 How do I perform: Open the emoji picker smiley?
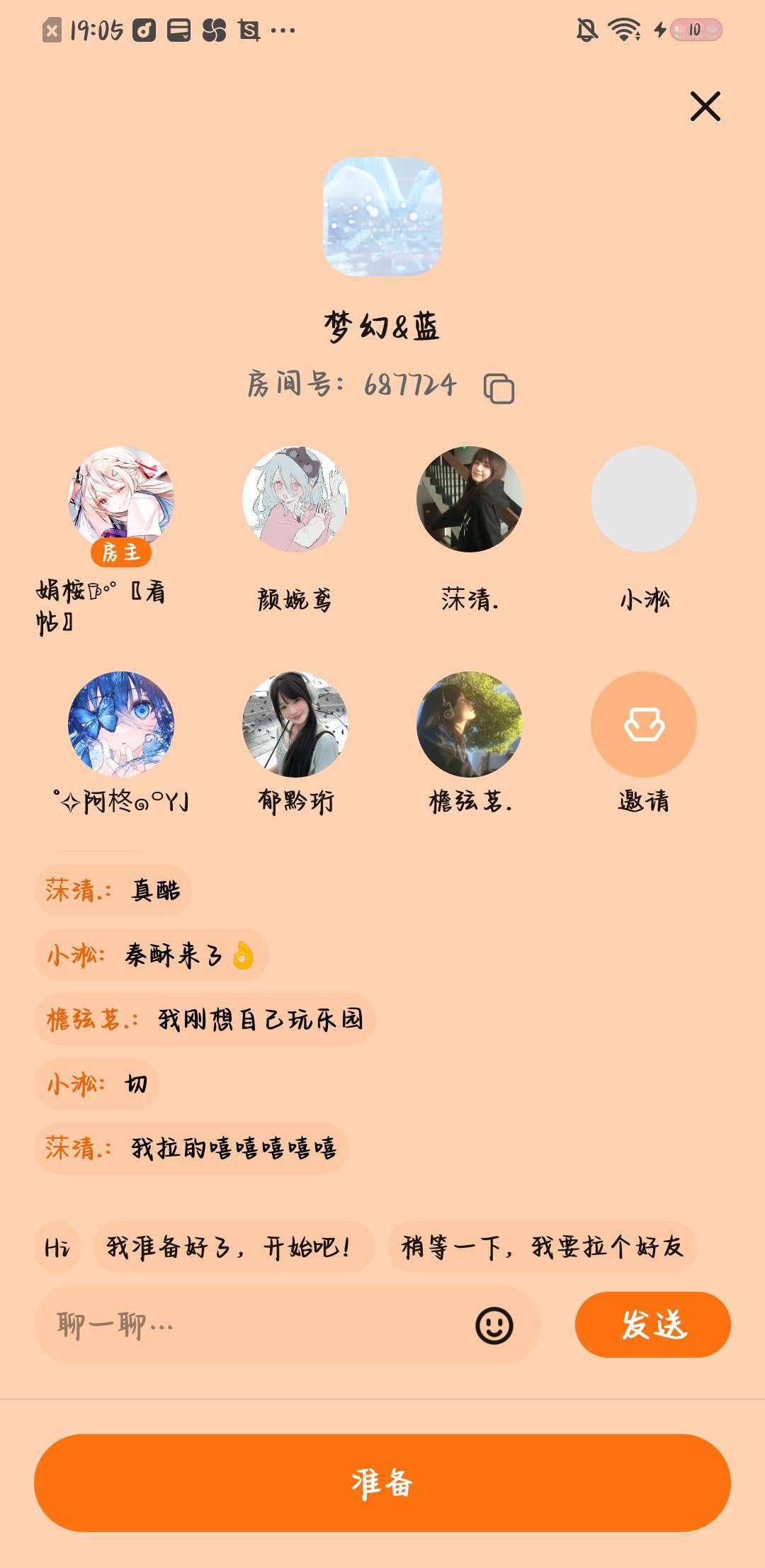(x=494, y=1325)
